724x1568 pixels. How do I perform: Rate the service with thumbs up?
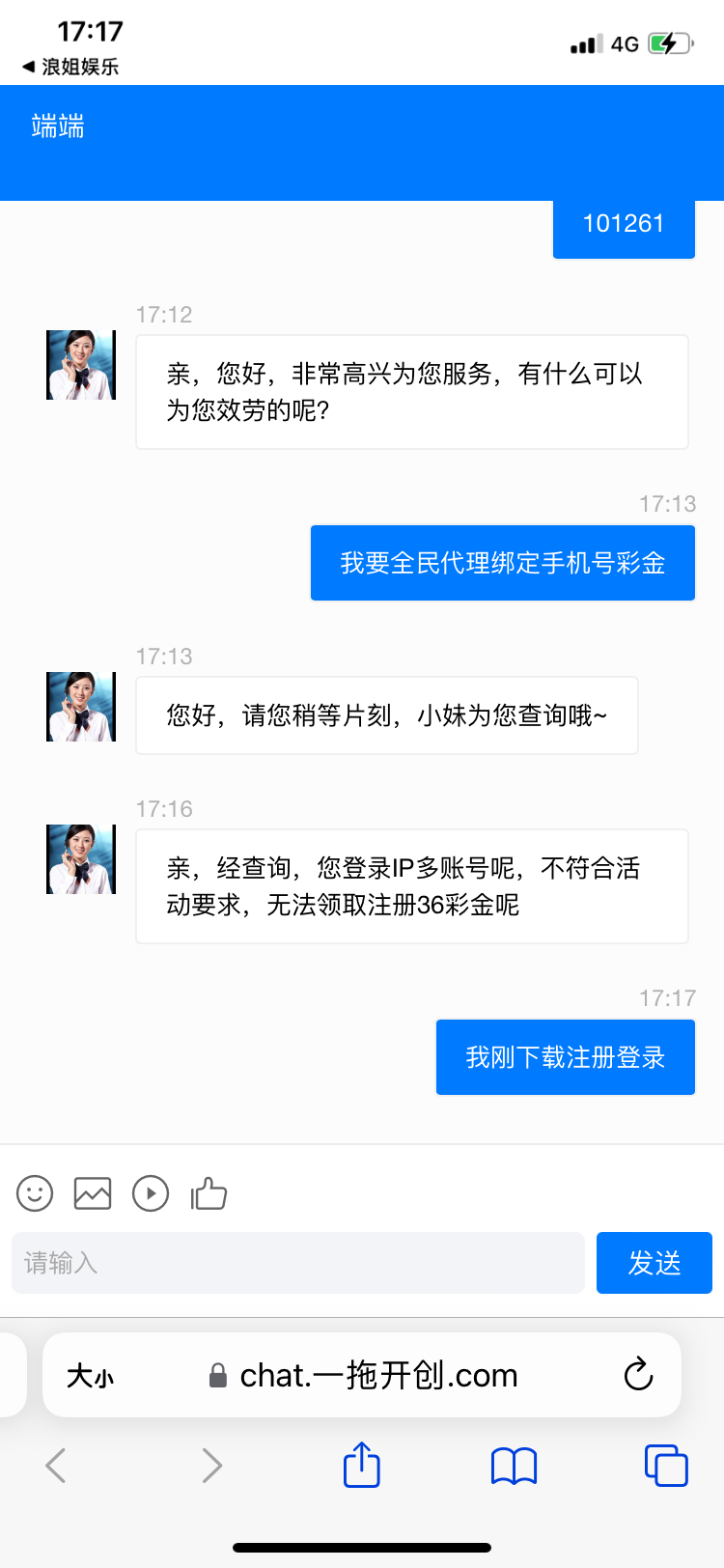209,1193
